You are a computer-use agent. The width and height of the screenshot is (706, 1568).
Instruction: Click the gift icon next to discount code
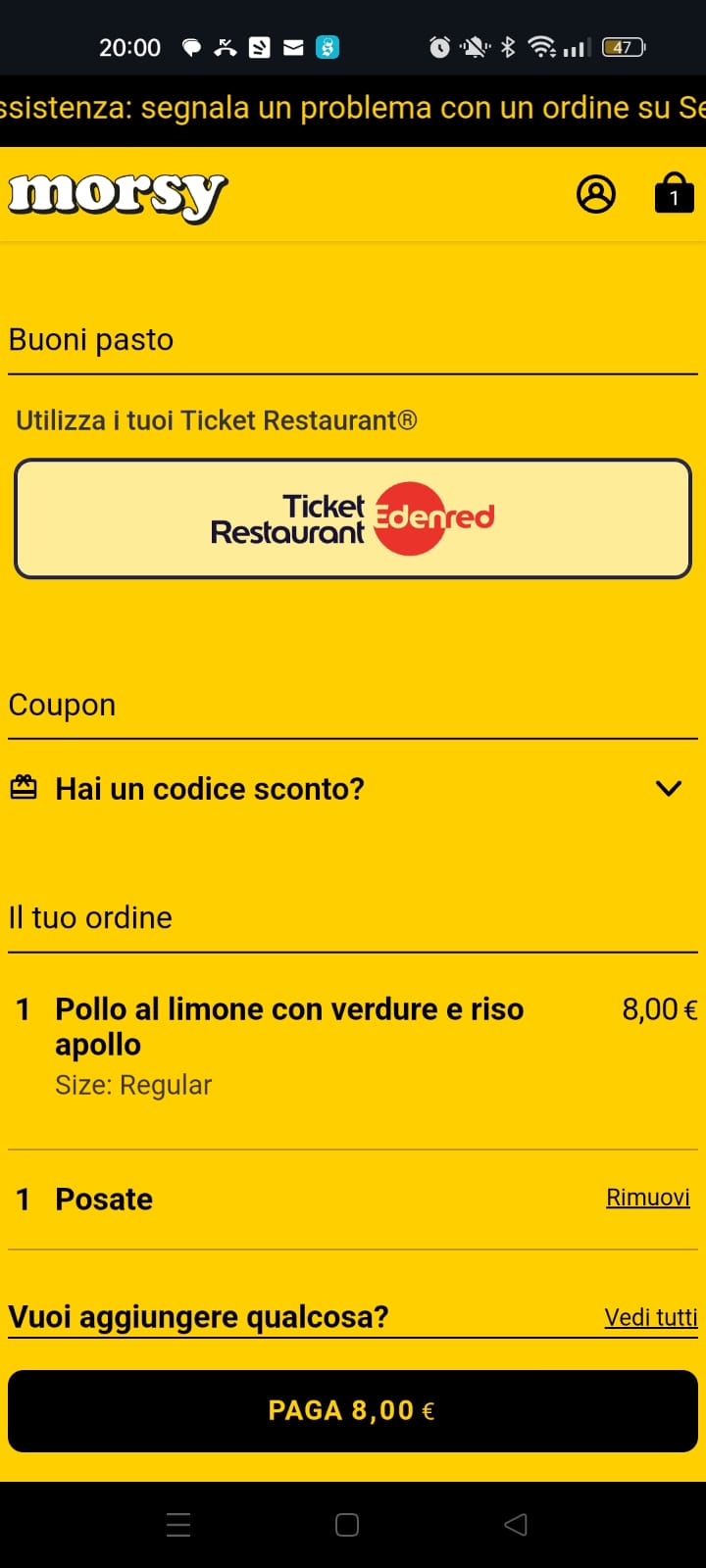25,787
